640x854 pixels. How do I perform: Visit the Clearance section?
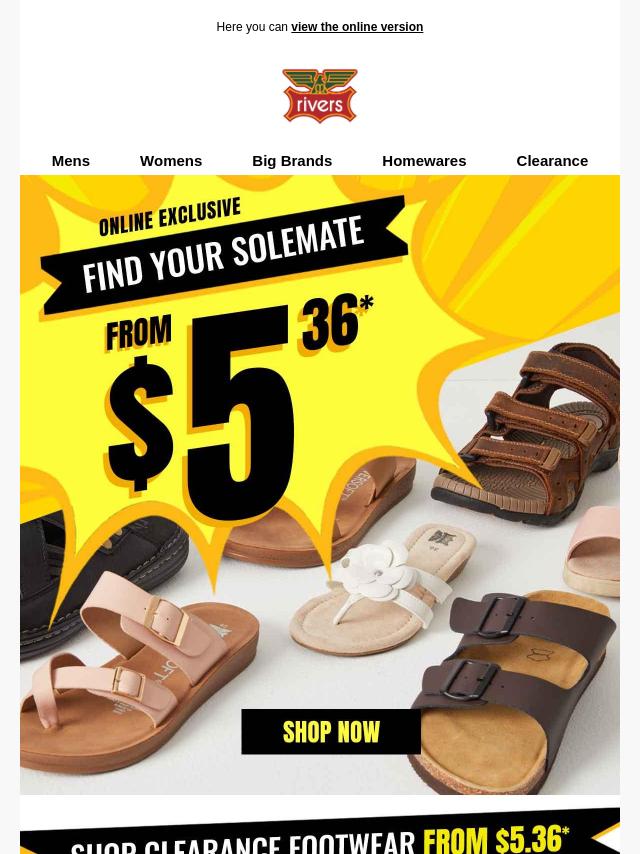point(552,160)
